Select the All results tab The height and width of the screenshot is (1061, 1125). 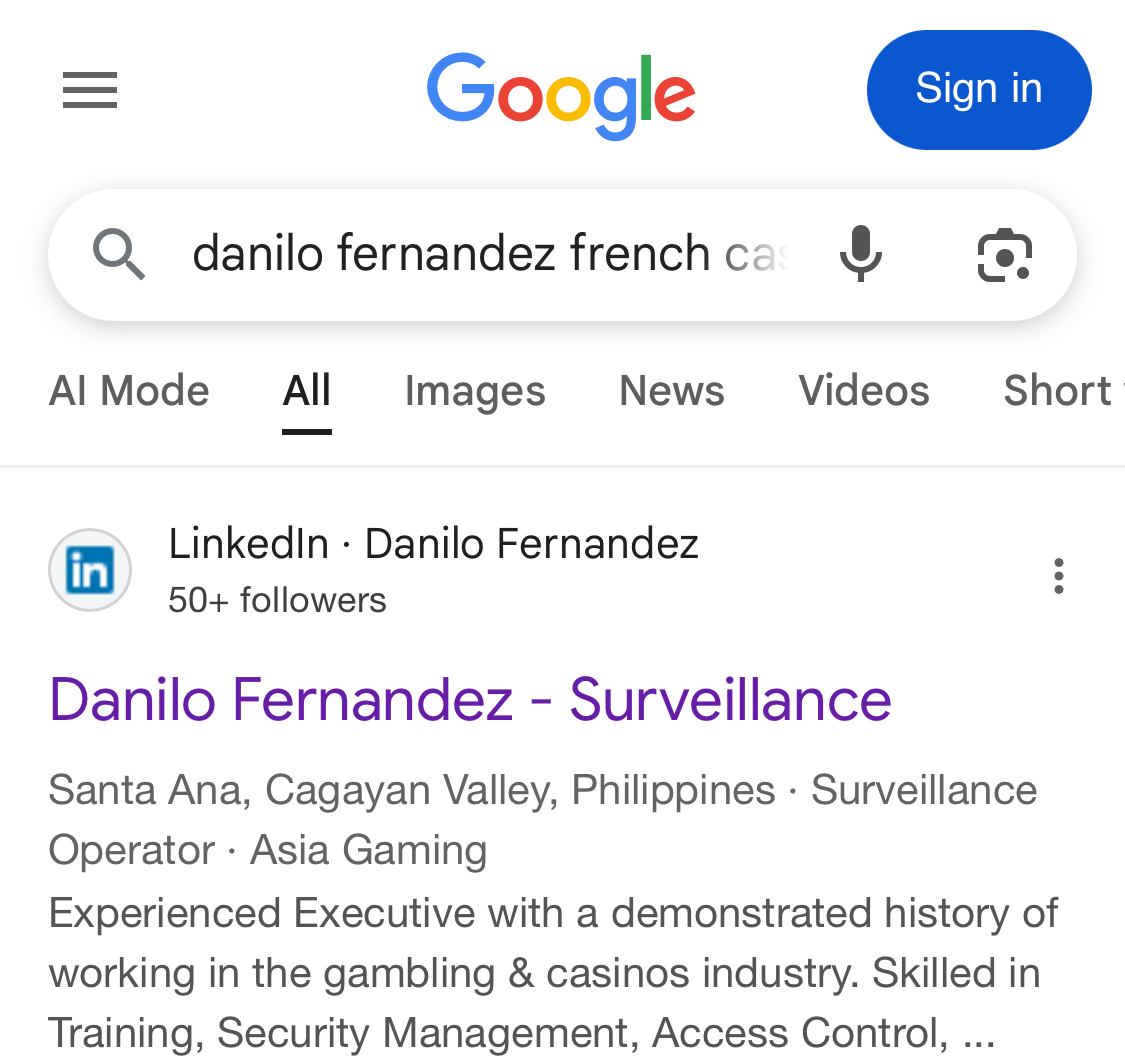306,391
